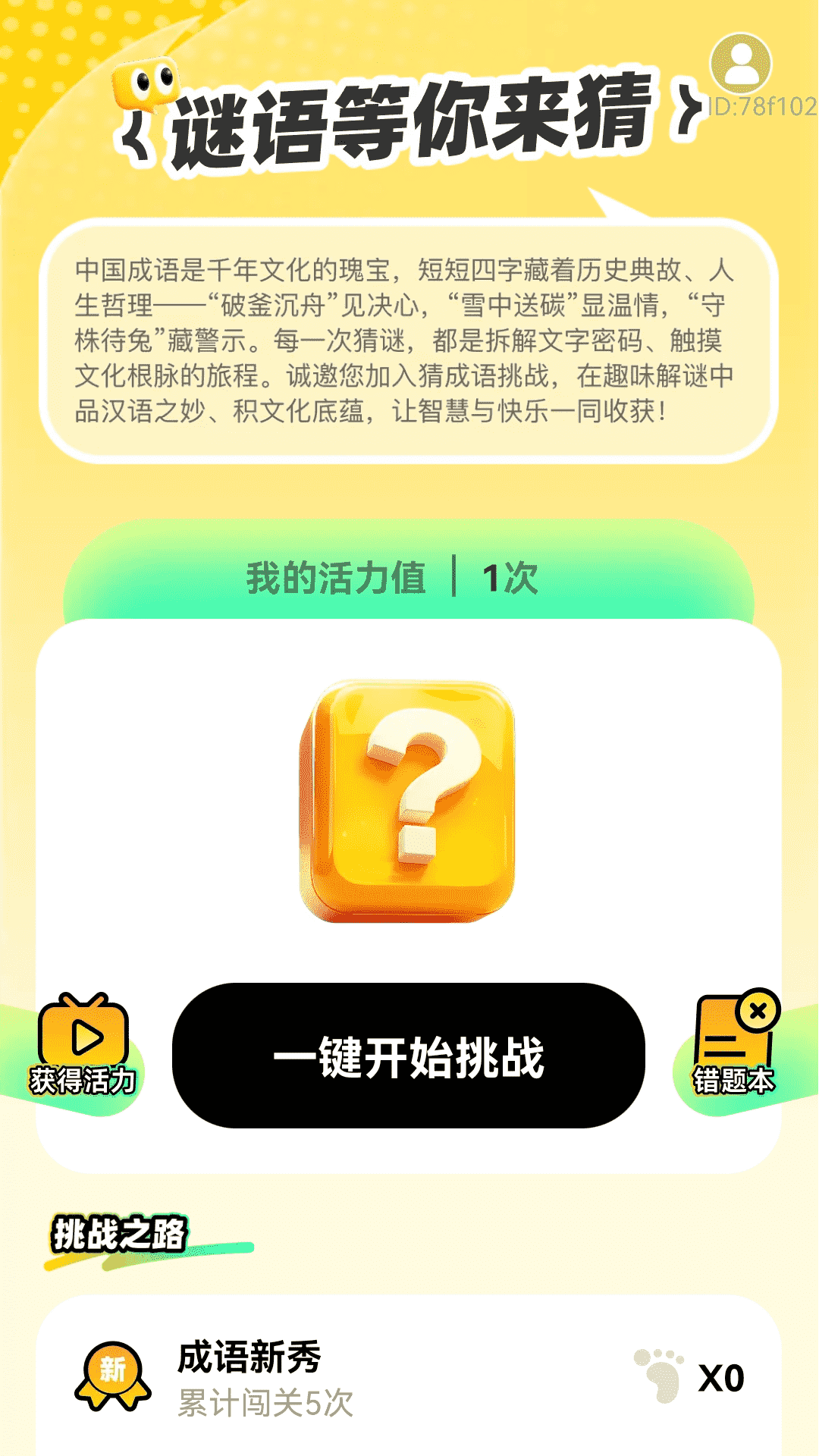Tap the yellow question mark box
The height and width of the screenshot is (1456, 819).
408,801
